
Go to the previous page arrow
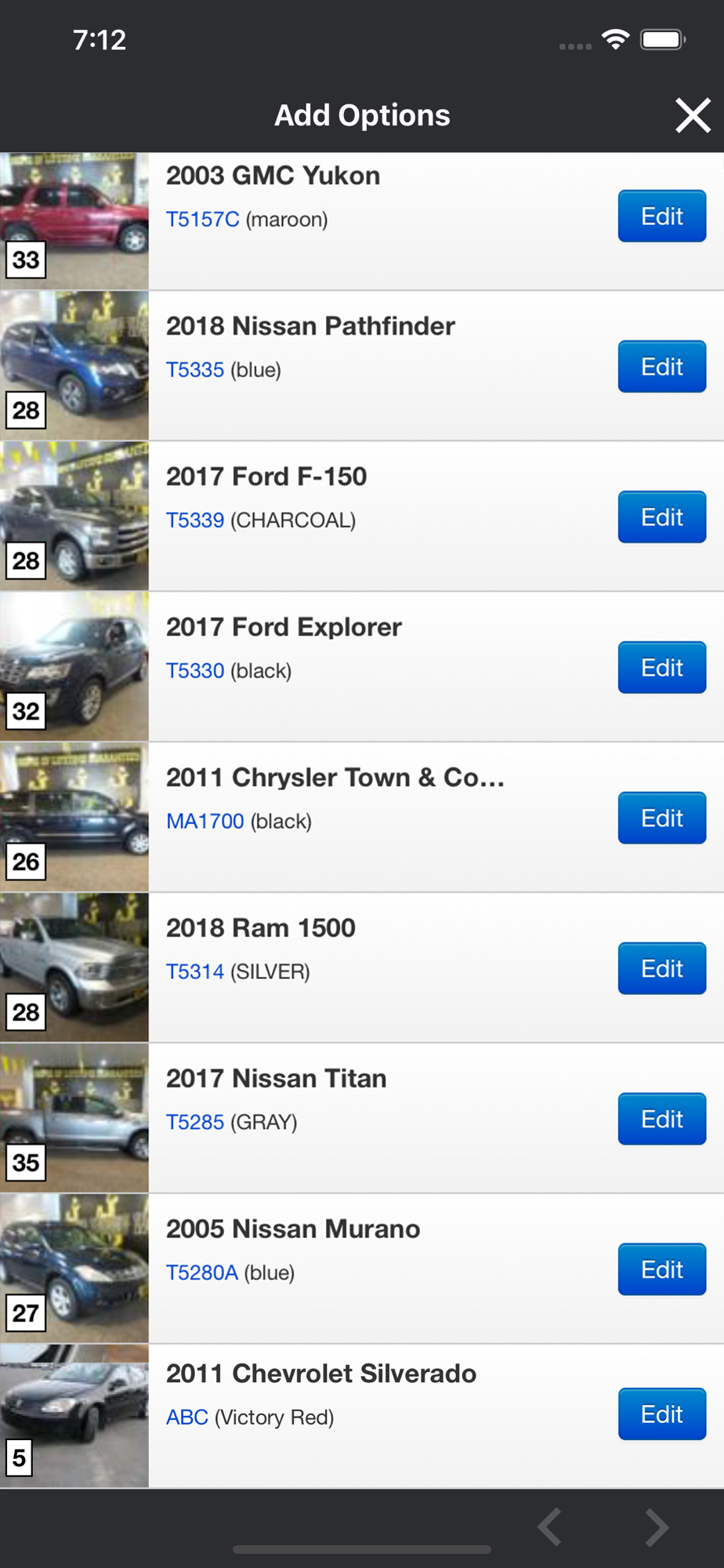(550, 1527)
